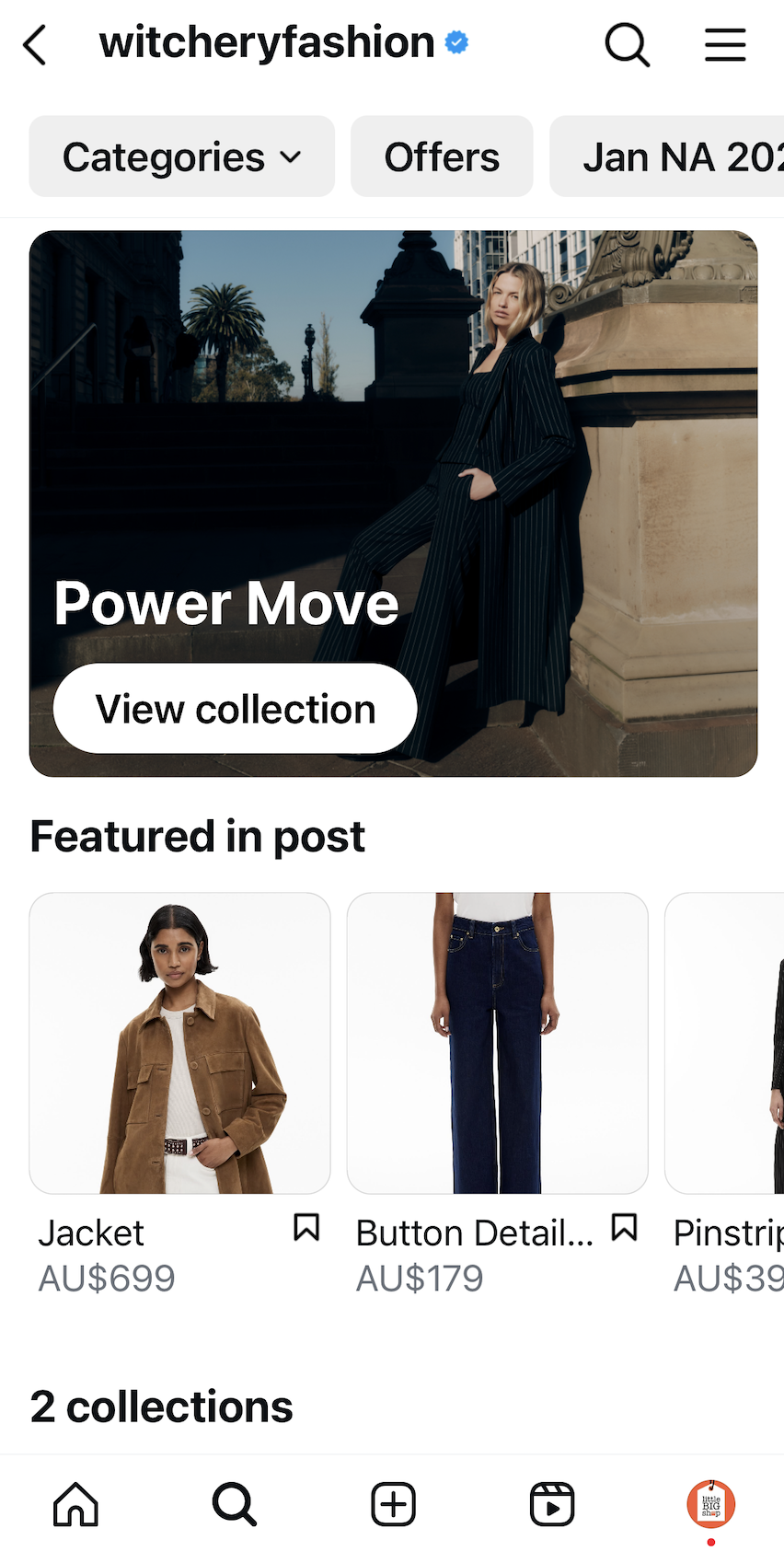Select the Home icon in bottom navigation
The height and width of the screenshot is (1563, 784).
coord(75,1504)
